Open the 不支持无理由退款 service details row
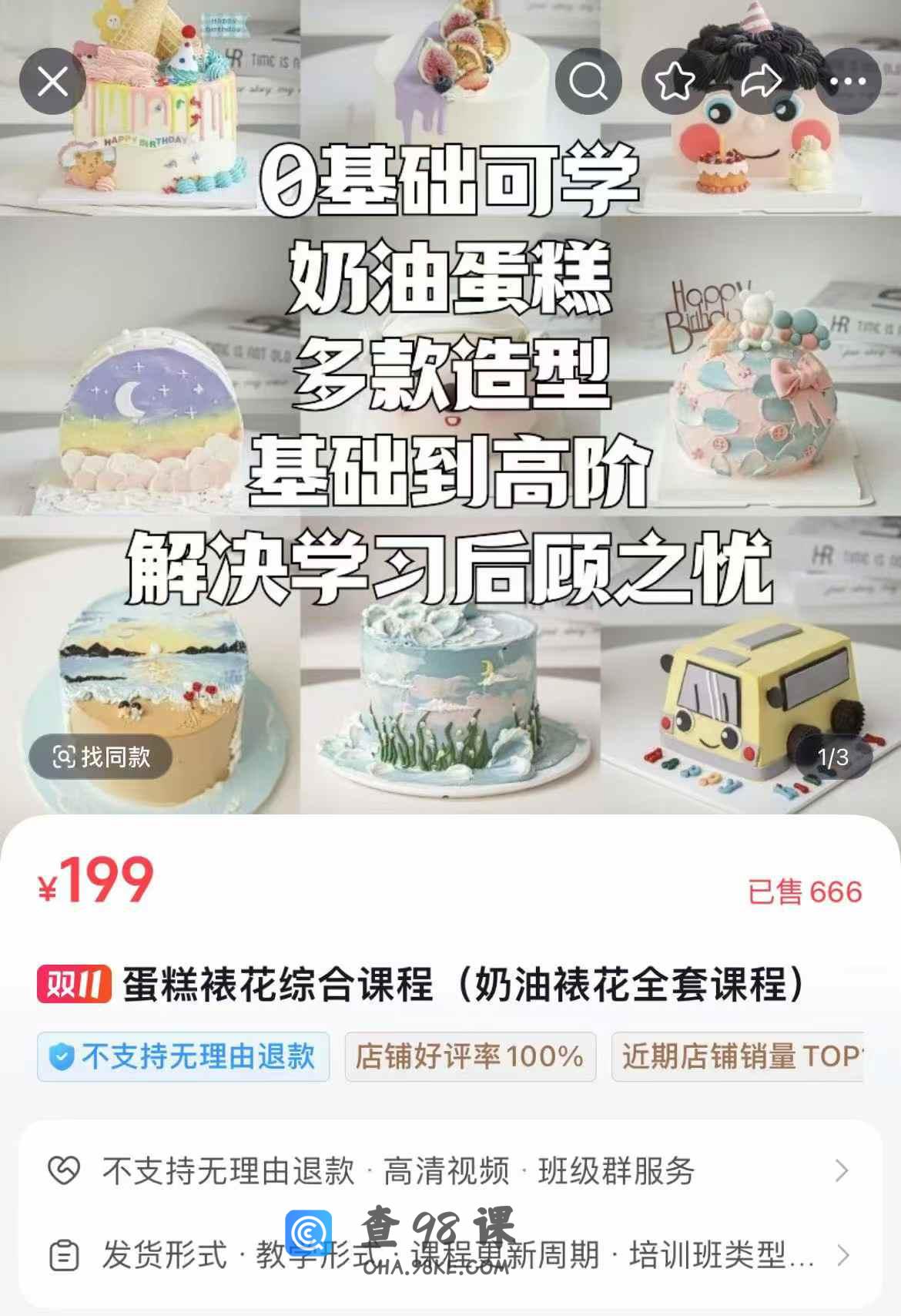The image size is (901, 1316). click(x=450, y=1171)
